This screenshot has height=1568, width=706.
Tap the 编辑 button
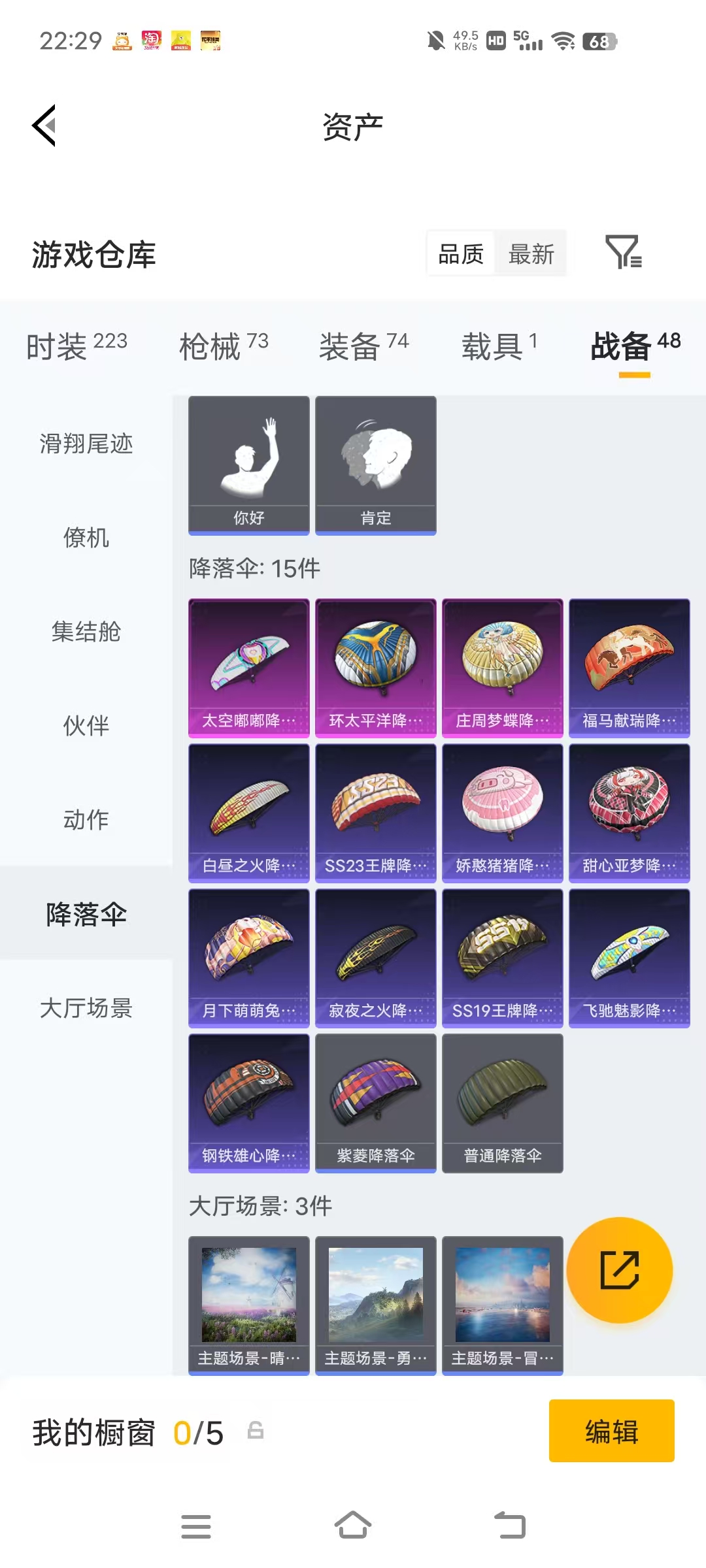(x=611, y=1431)
